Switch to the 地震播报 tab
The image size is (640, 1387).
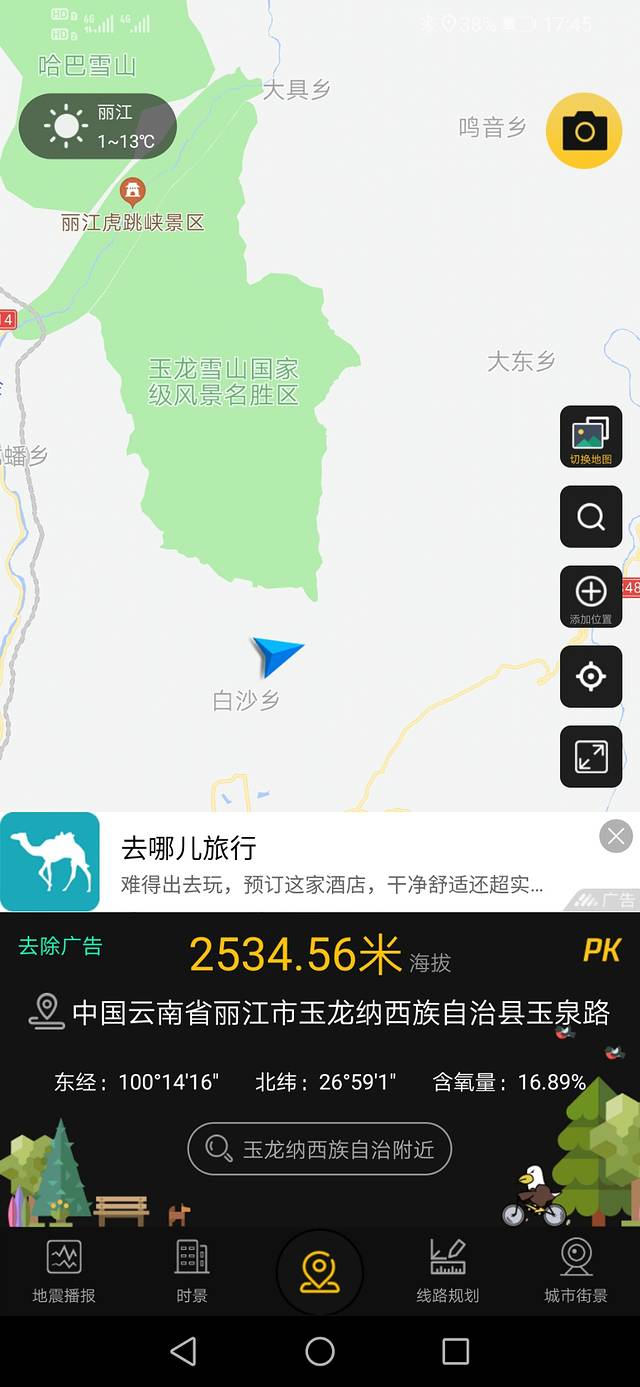(64, 1270)
